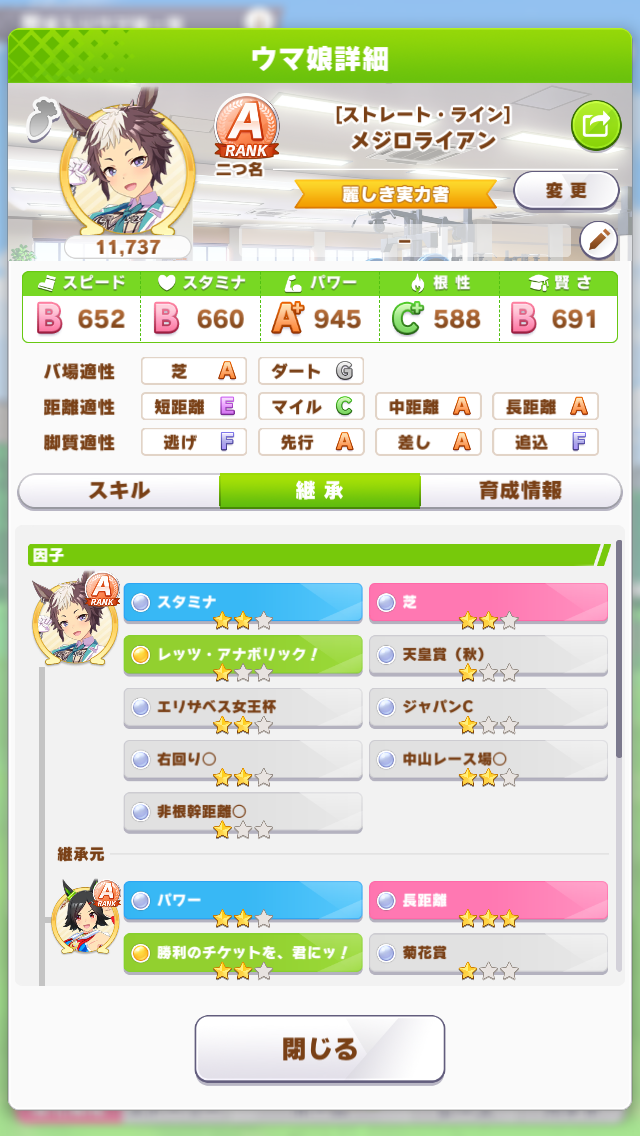This screenshot has width=640, height=1136.
Task: Tap the 中山レース場○ factor
Action: (x=488, y=760)
